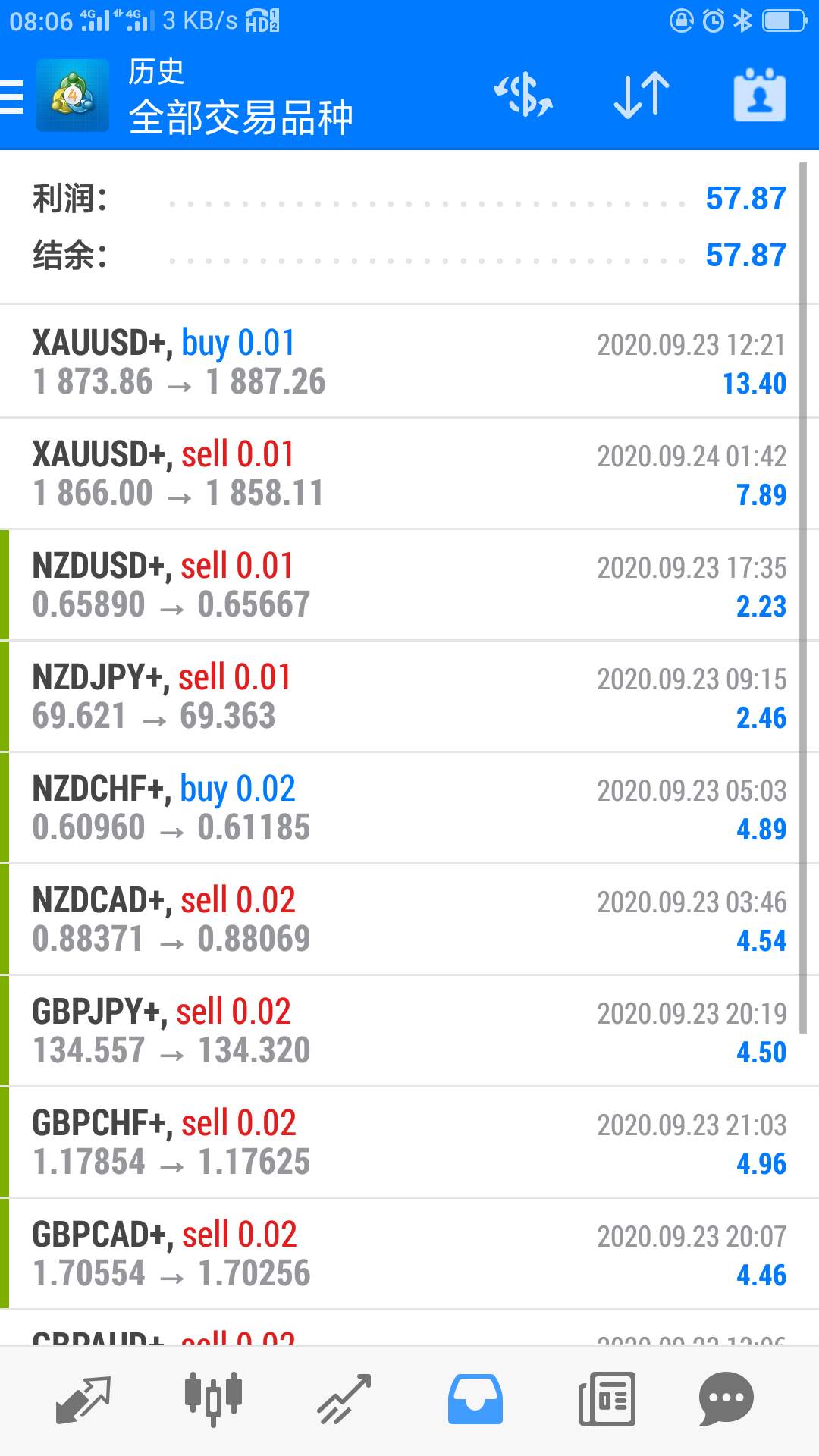Select the NZDUSD+ sell trade row
Screen dimensions: 819x1456
[x=409, y=585]
